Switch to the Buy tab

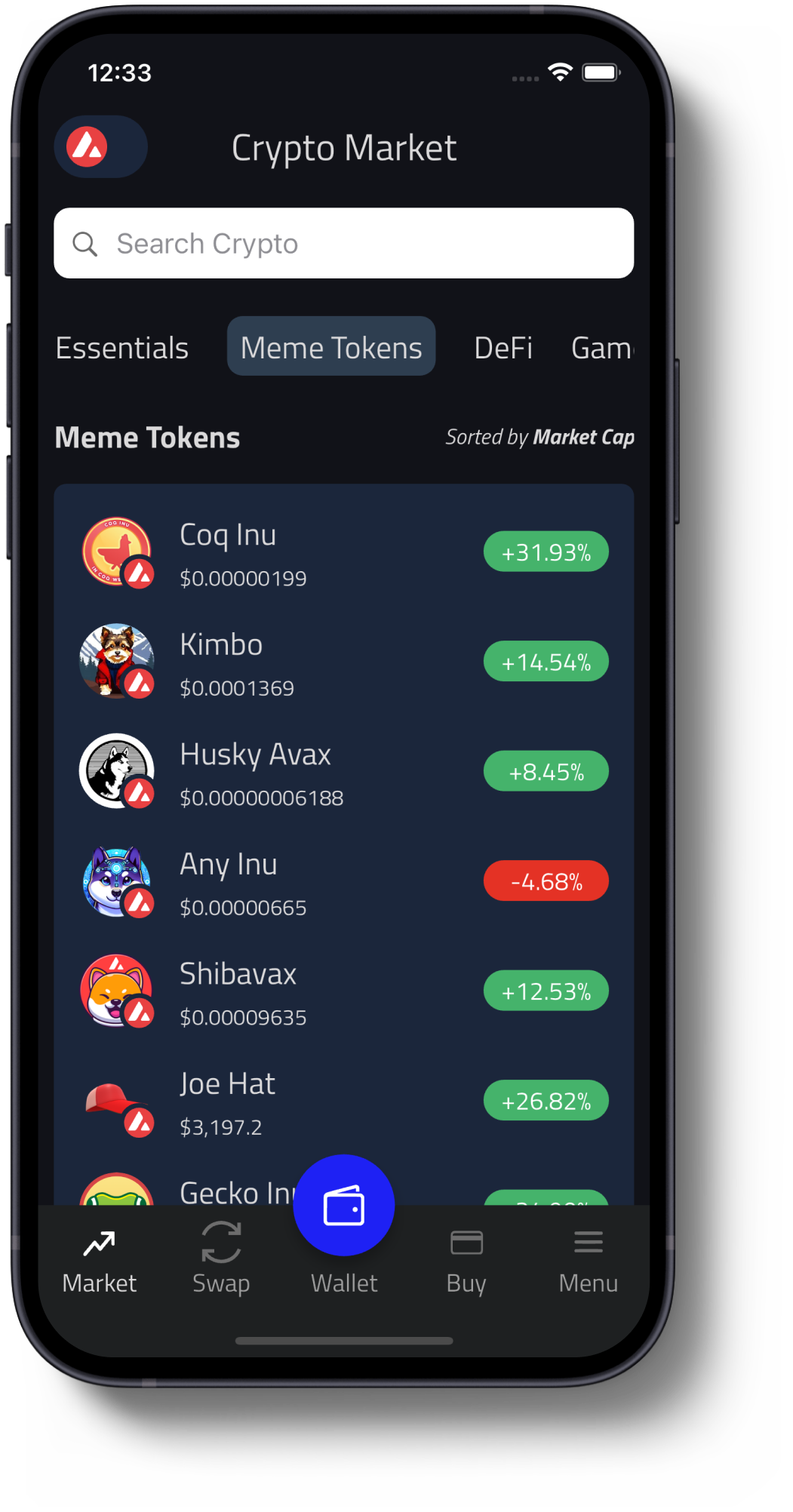pyautogui.click(x=466, y=1262)
